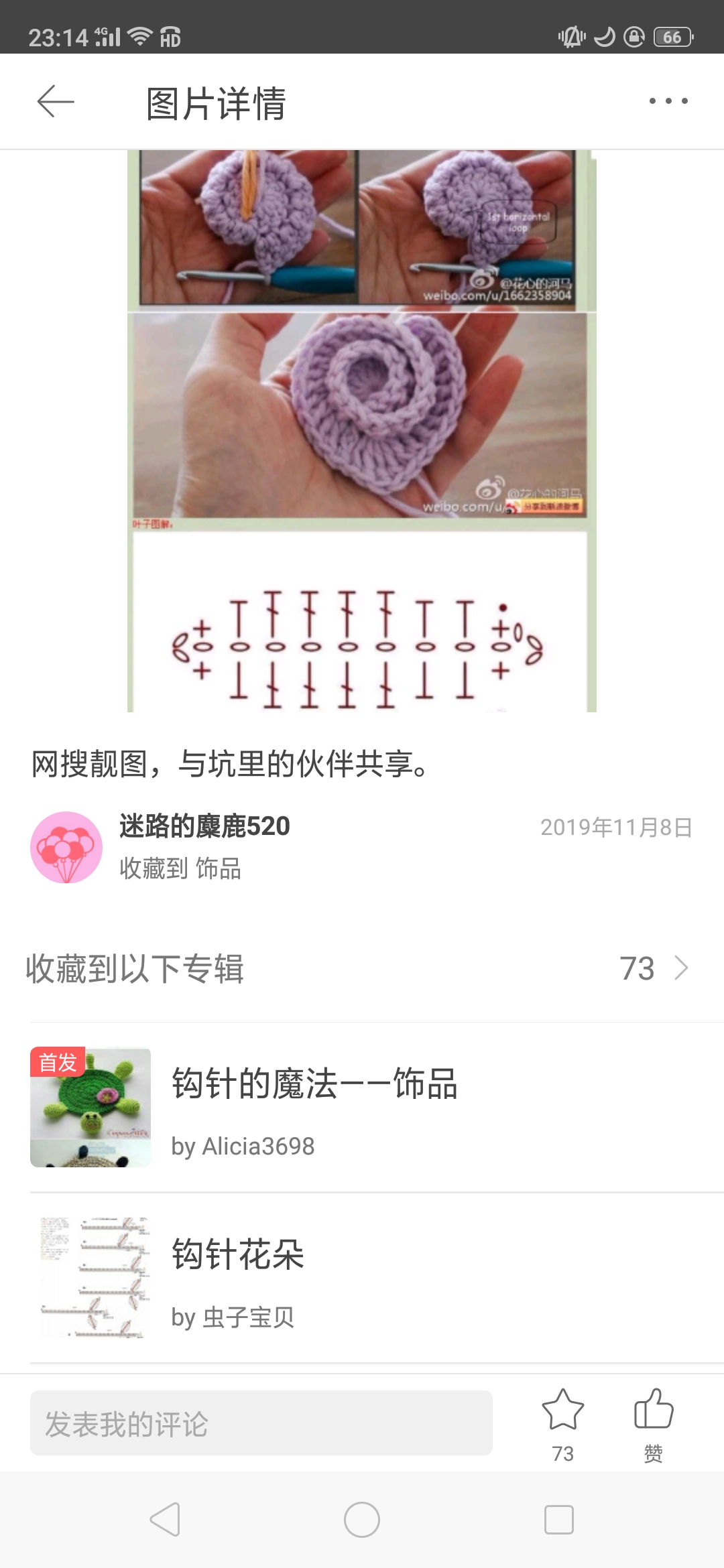Open the three-dot overflow menu
This screenshot has height=1568, width=724.
[x=668, y=101]
